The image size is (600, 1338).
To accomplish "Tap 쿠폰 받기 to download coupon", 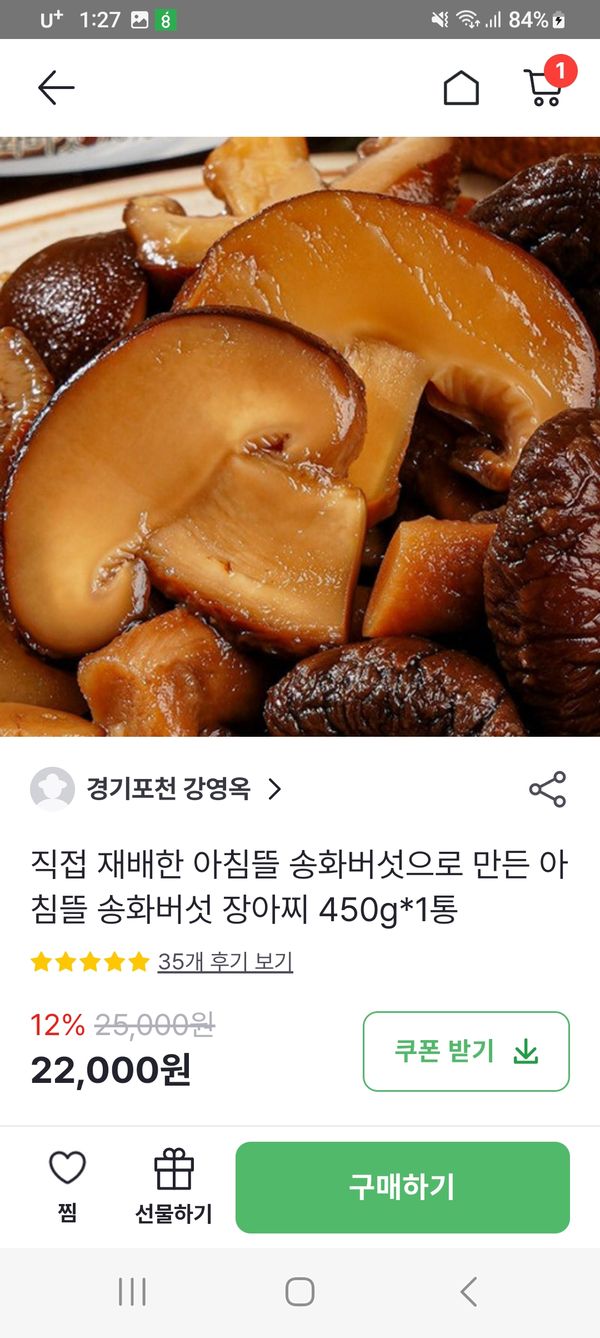I will click(x=466, y=1051).
